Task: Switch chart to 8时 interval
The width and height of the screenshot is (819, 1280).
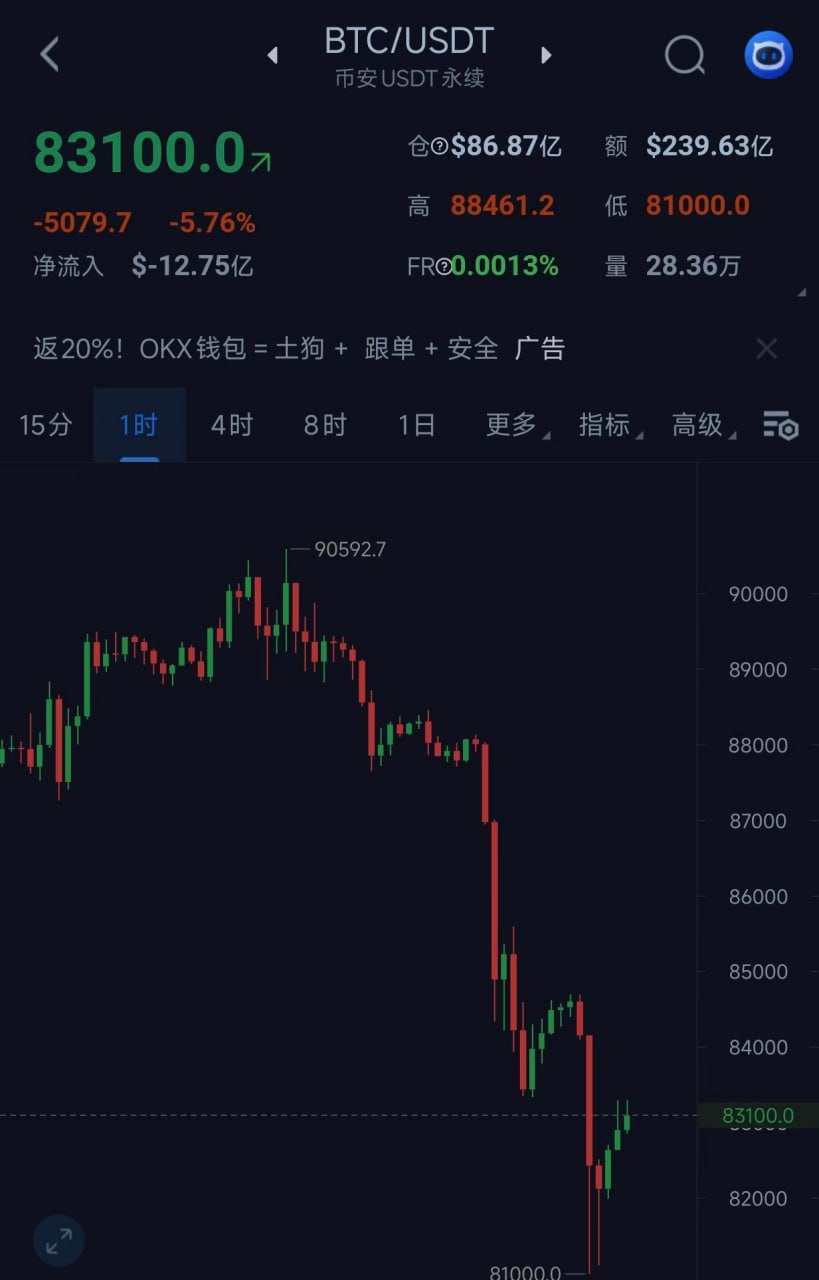Action: 324,425
